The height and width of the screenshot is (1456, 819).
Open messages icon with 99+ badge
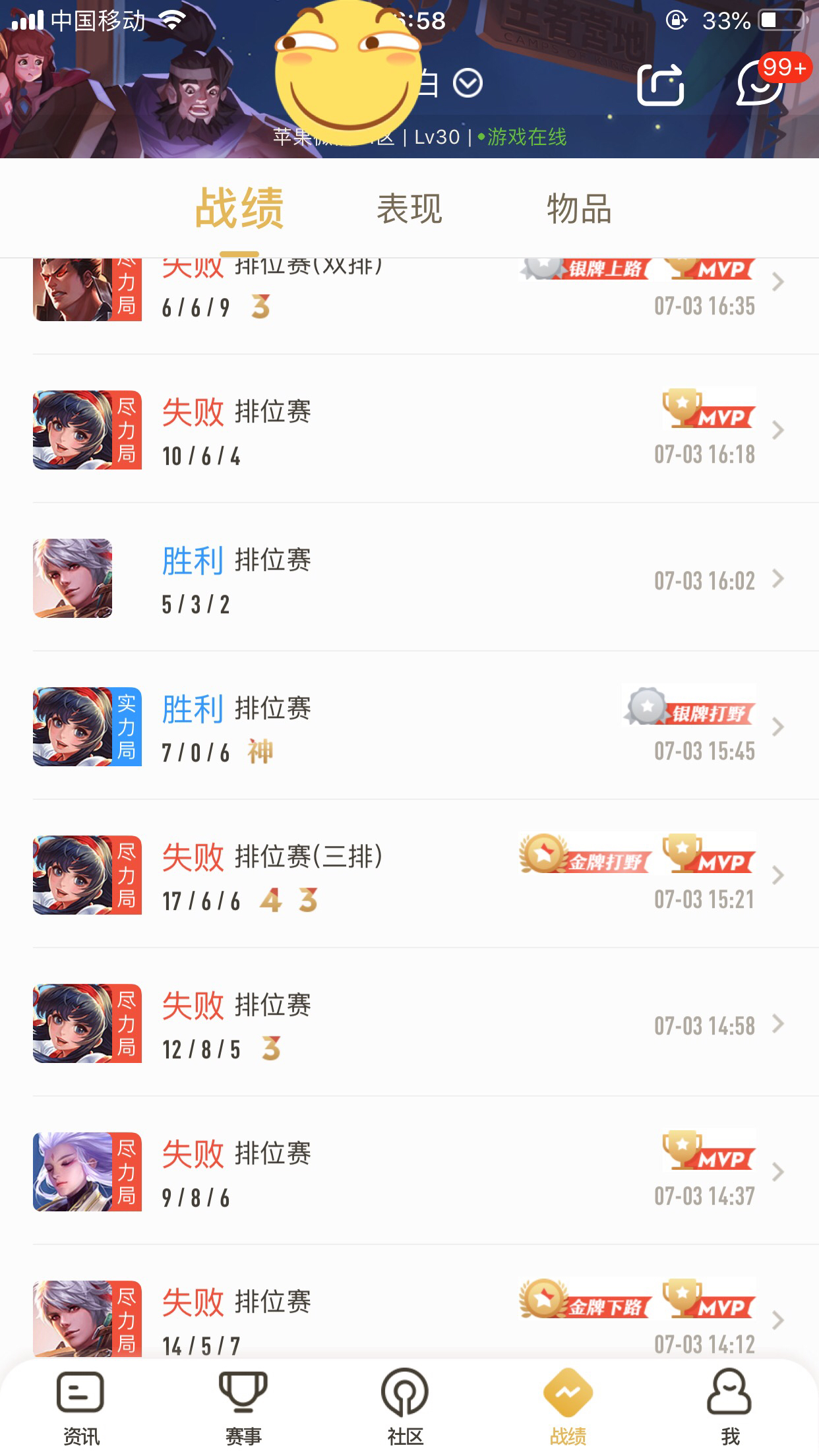(761, 84)
